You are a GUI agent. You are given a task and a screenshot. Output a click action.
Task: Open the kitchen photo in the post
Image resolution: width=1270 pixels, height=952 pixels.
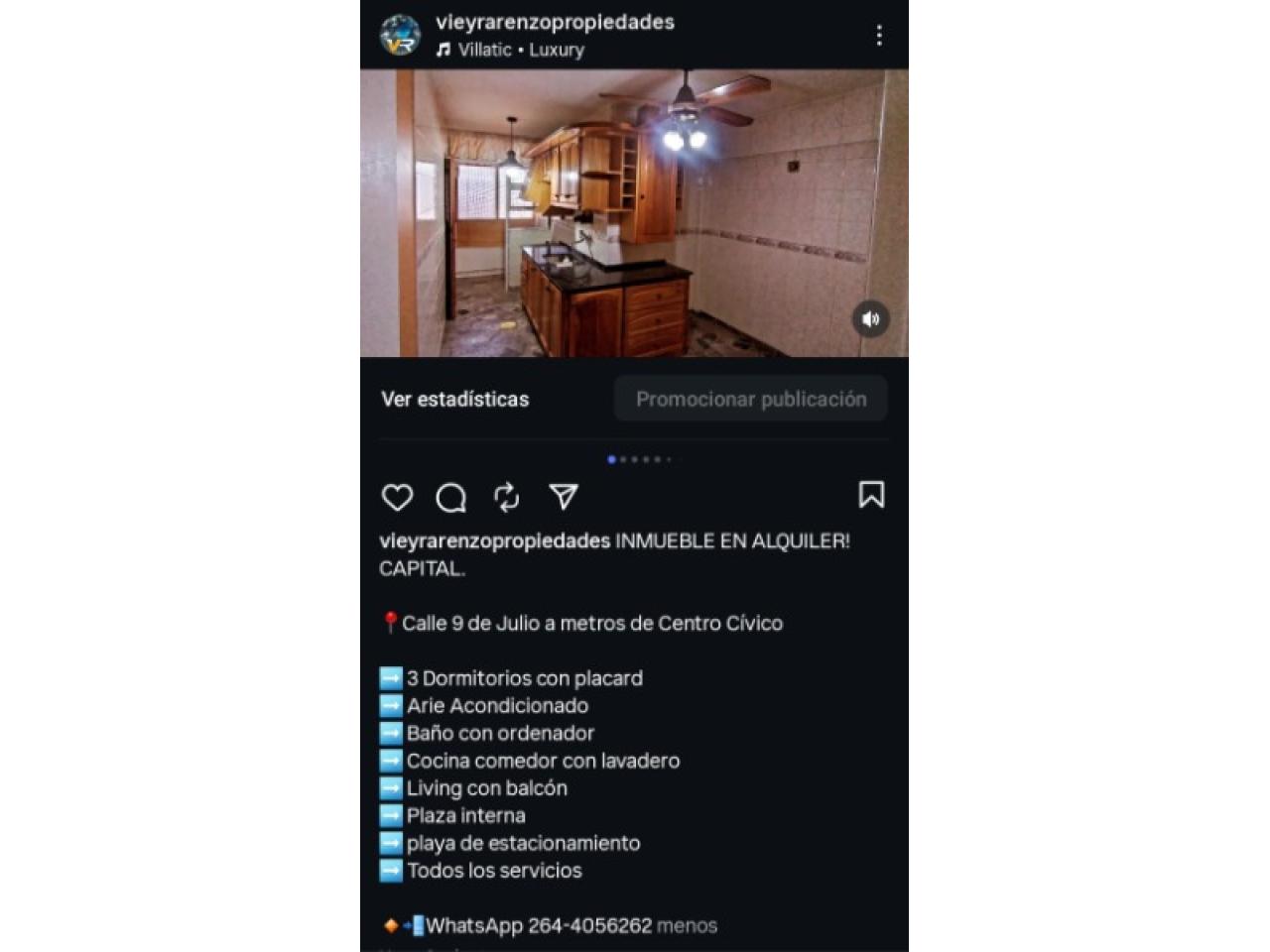point(634,212)
